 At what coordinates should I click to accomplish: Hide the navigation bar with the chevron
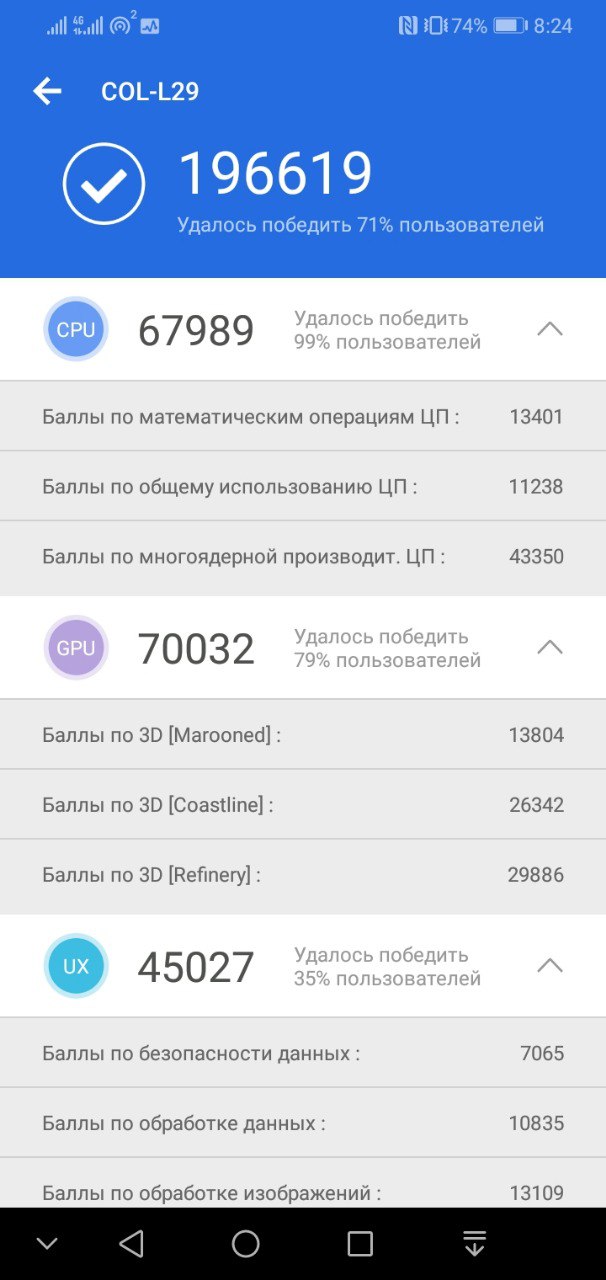click(47, 1244)
